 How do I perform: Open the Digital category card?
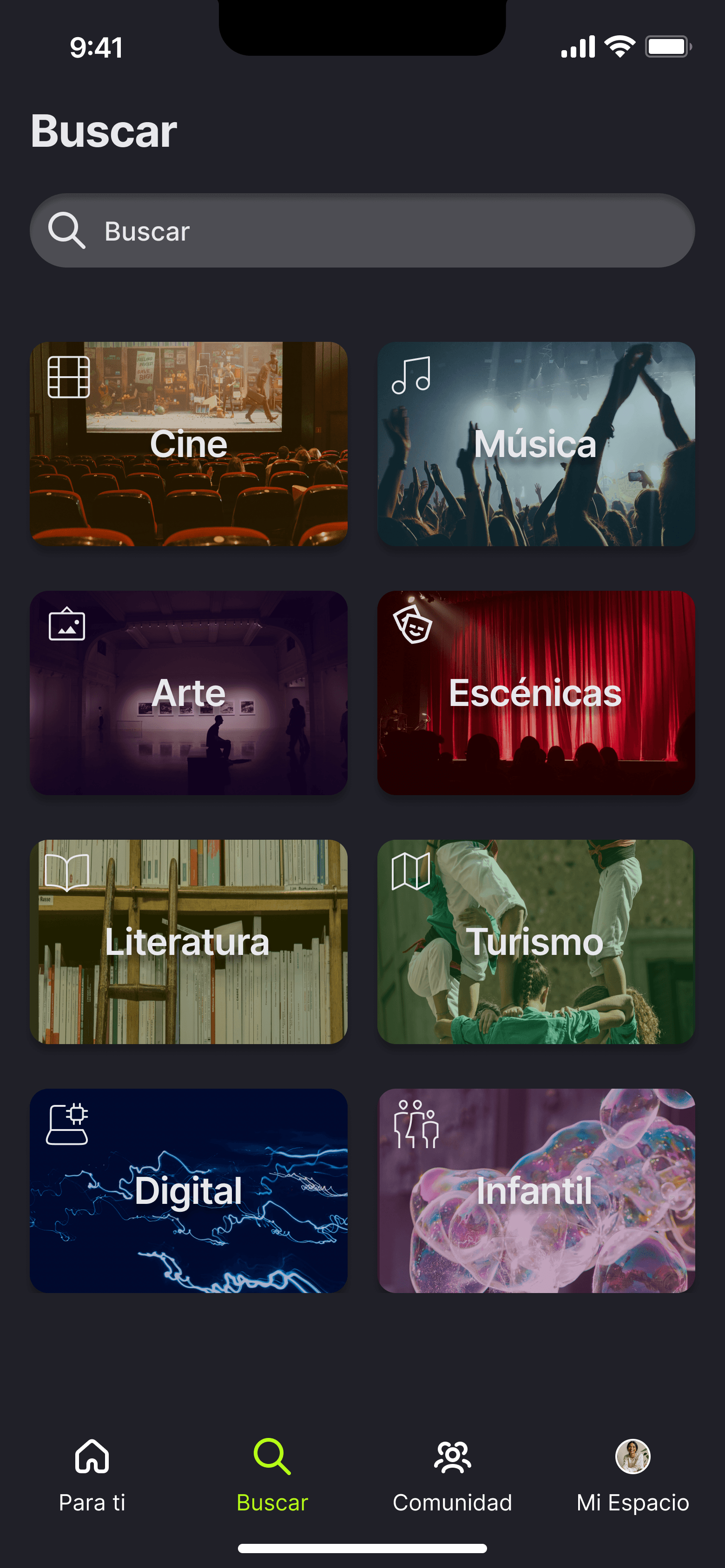click(189, 1190)
